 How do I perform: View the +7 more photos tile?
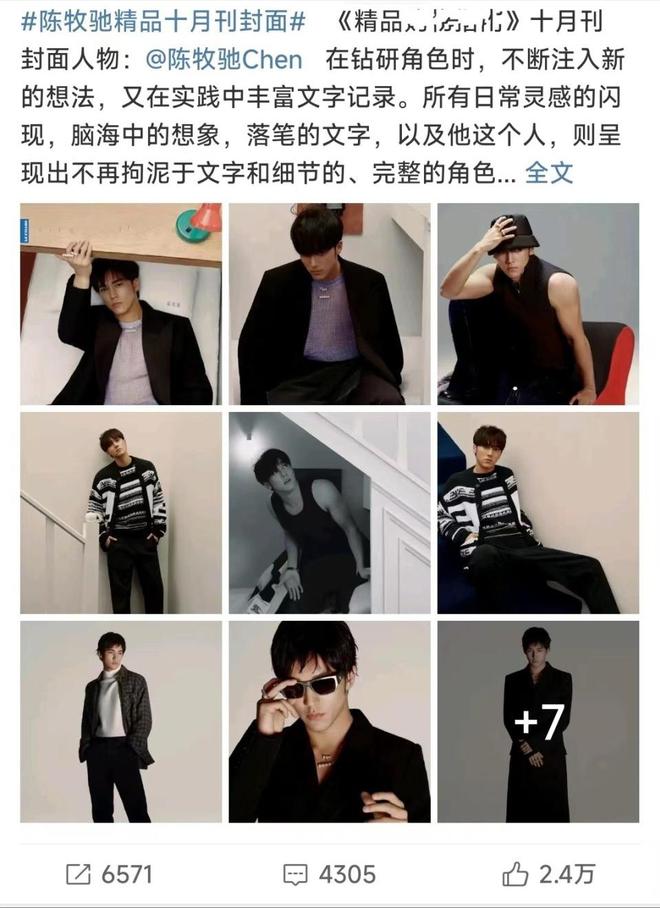point(537,721)
